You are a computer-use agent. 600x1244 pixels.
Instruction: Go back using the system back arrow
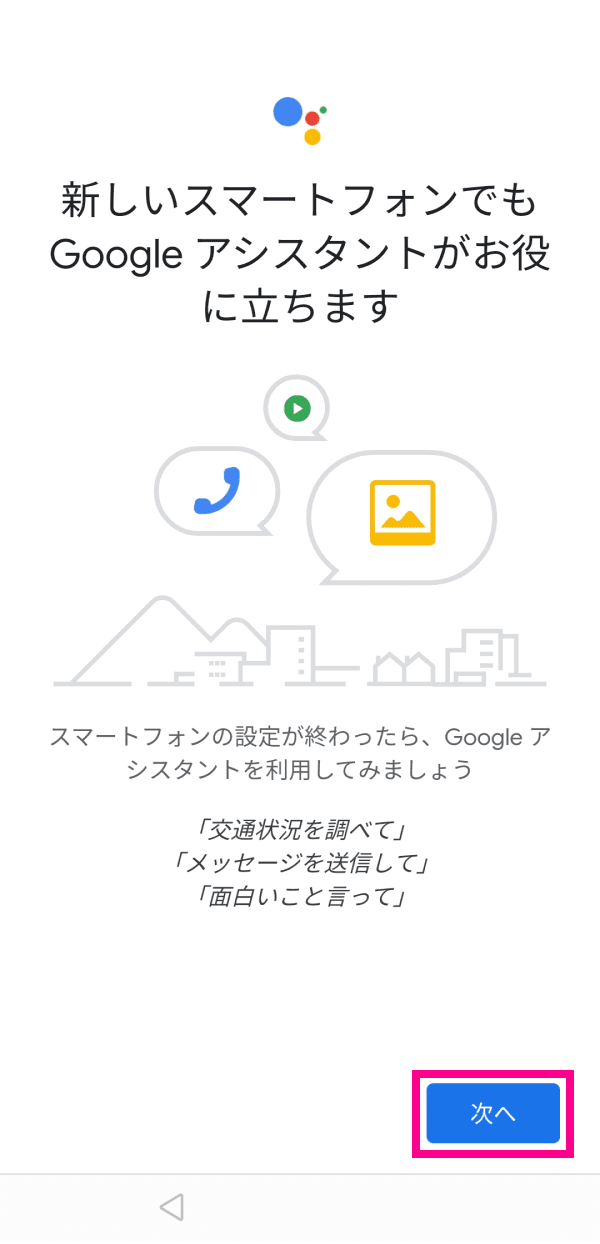172,1207
